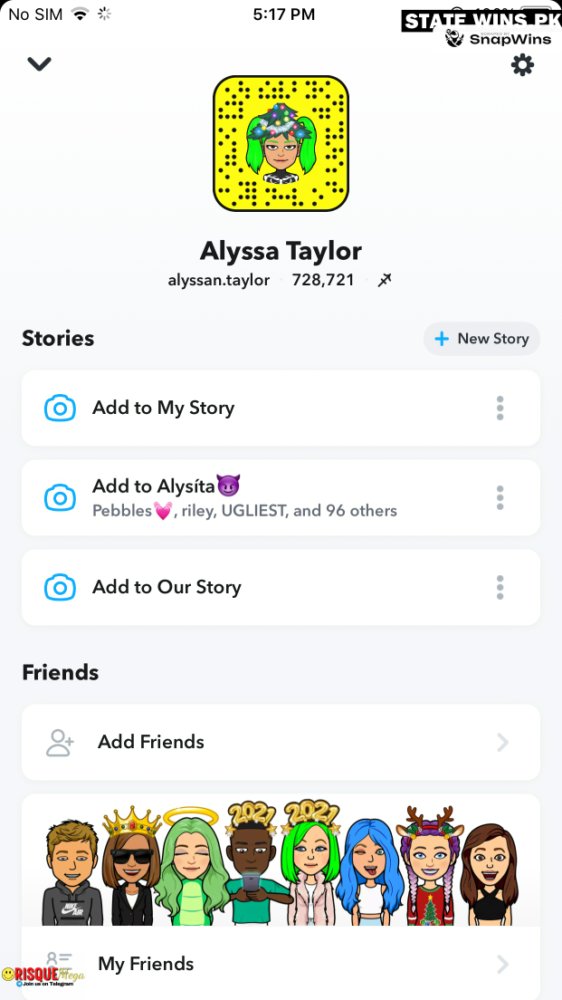Add to Our Story
562x1000 pixels.
(281, 587)
